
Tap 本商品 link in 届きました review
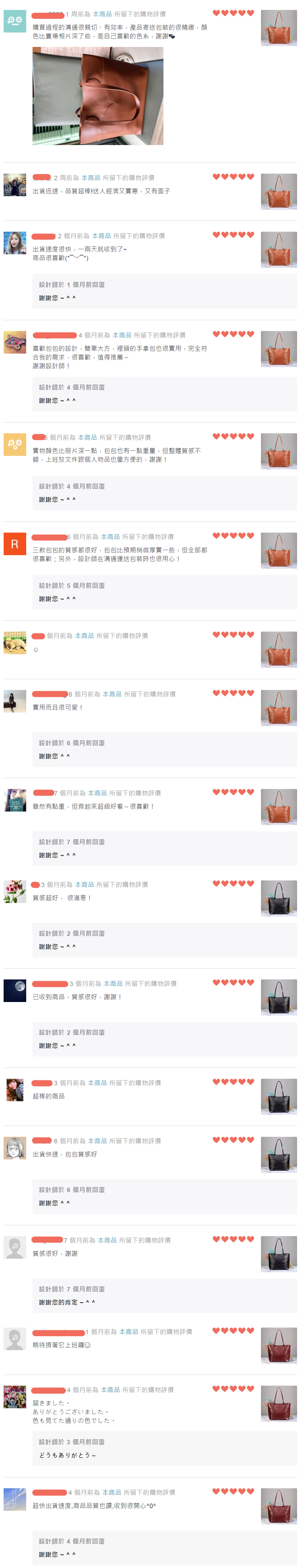pos(110,1390)
